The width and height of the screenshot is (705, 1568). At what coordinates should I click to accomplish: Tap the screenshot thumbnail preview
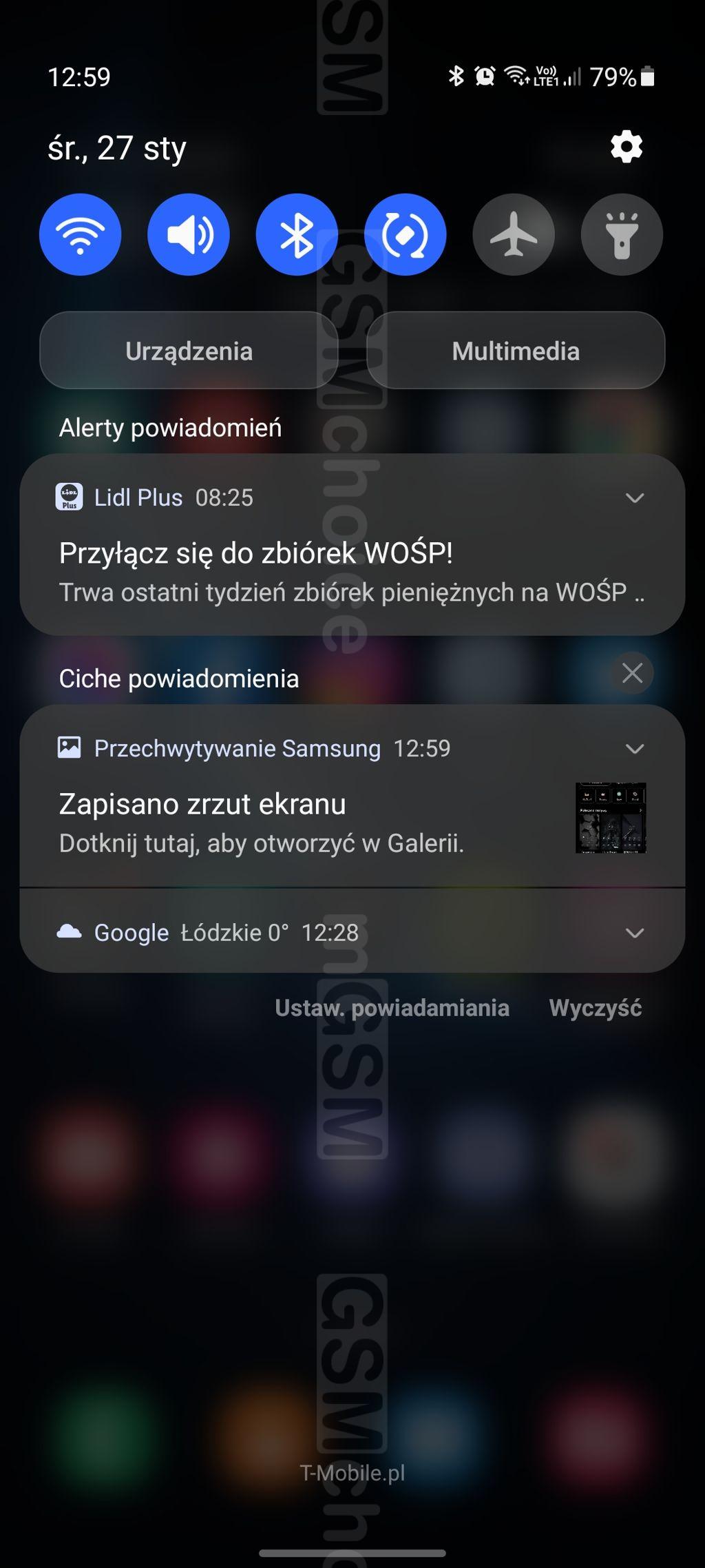(611, 818)
